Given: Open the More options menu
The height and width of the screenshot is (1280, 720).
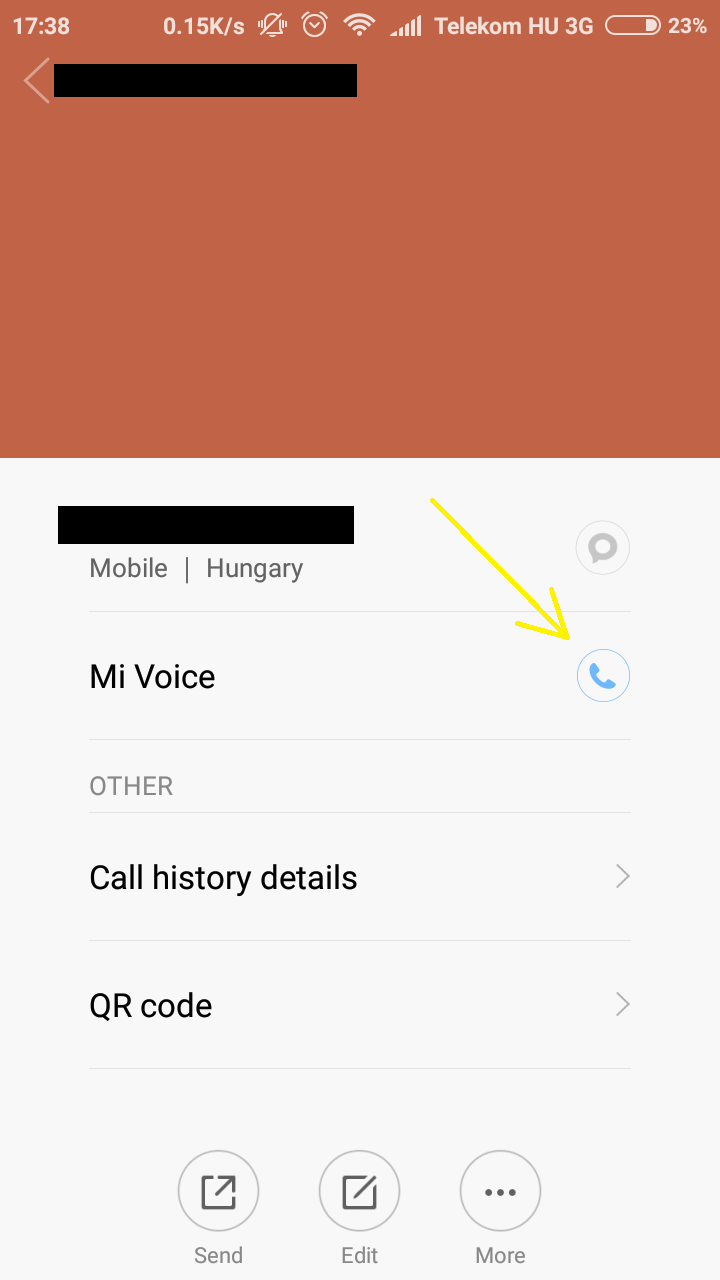Looking at the screenshot, I should click(500, 1192).
